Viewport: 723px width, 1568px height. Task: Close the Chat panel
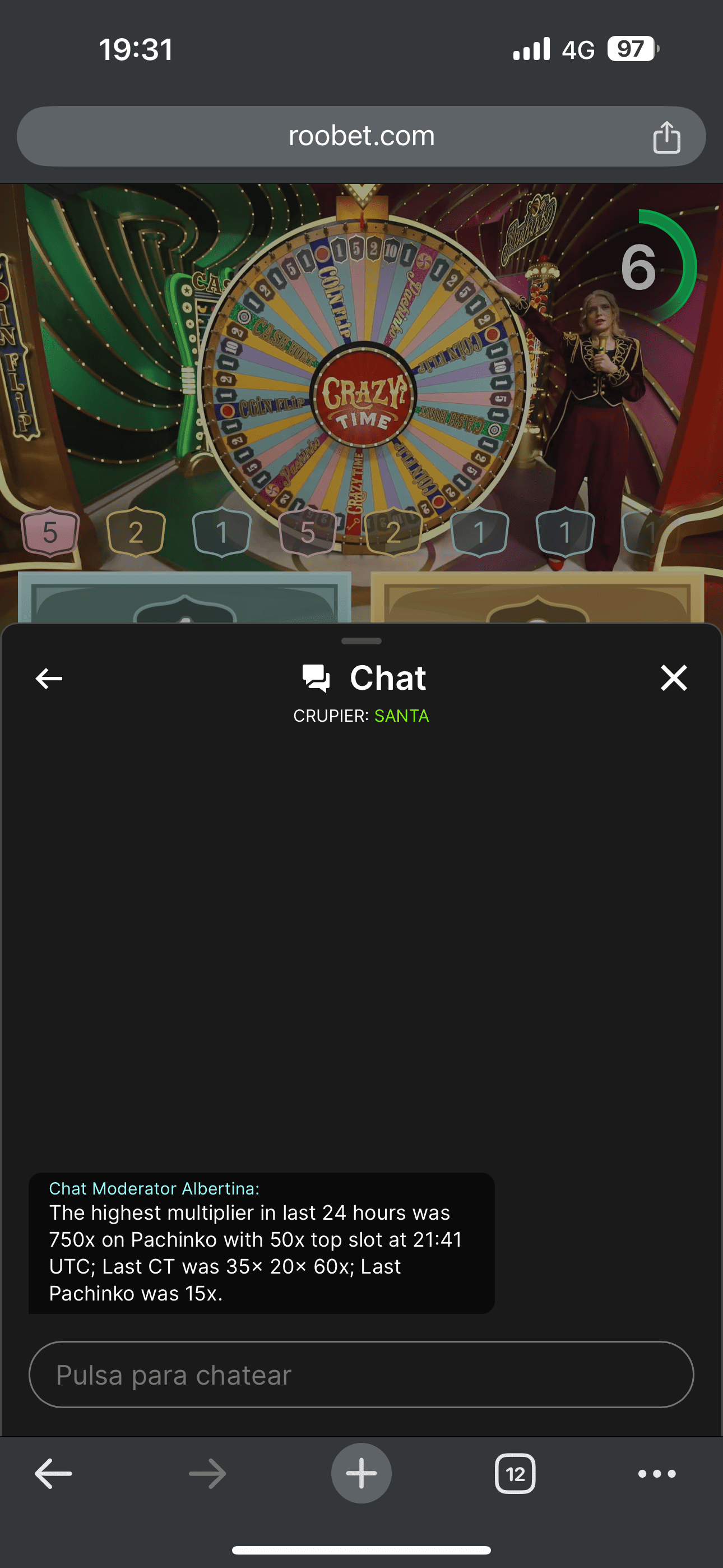pyautogui.click(x=674, y=678)
